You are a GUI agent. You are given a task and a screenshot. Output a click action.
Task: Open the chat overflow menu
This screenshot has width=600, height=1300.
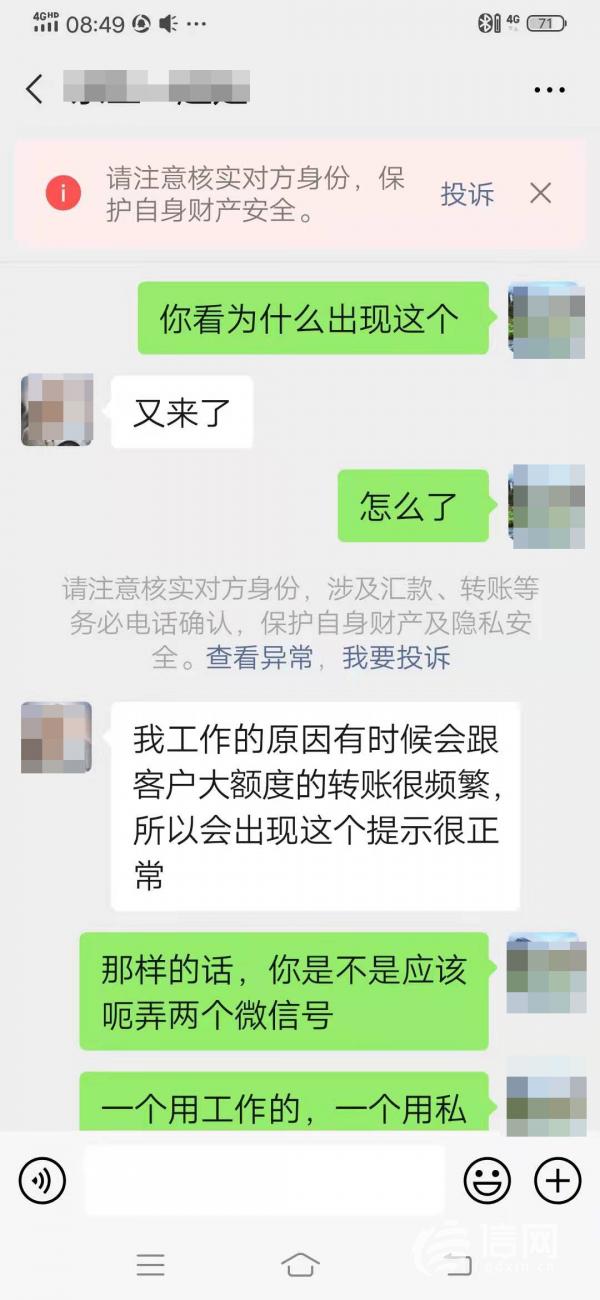click(x=549, y=90)
